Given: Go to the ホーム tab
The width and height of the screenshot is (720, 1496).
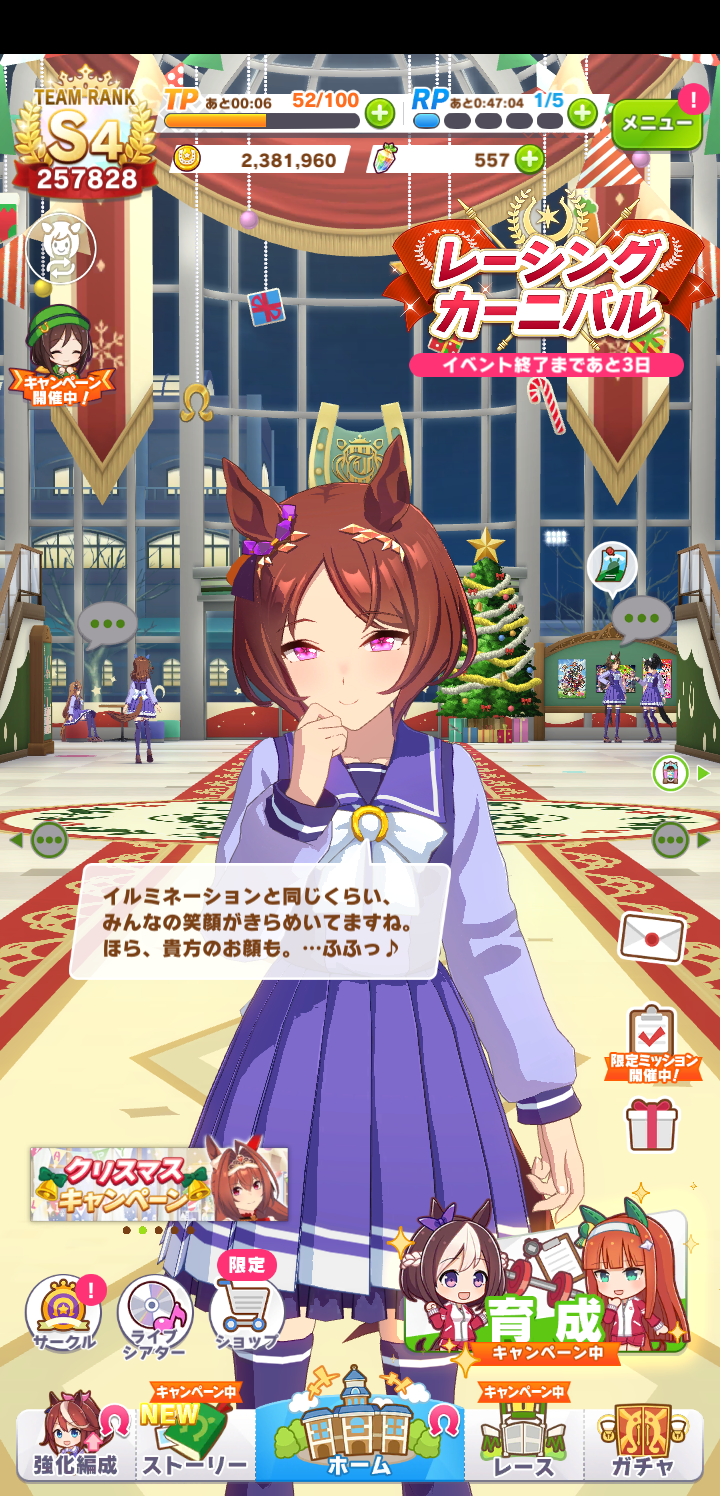Looking at the screenshot, I should 359,1436.
